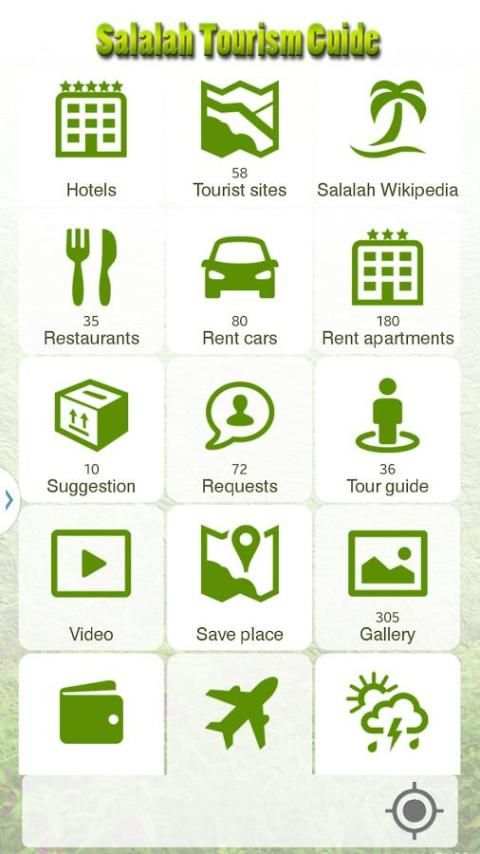View the Restaurants list

[91, 283]
